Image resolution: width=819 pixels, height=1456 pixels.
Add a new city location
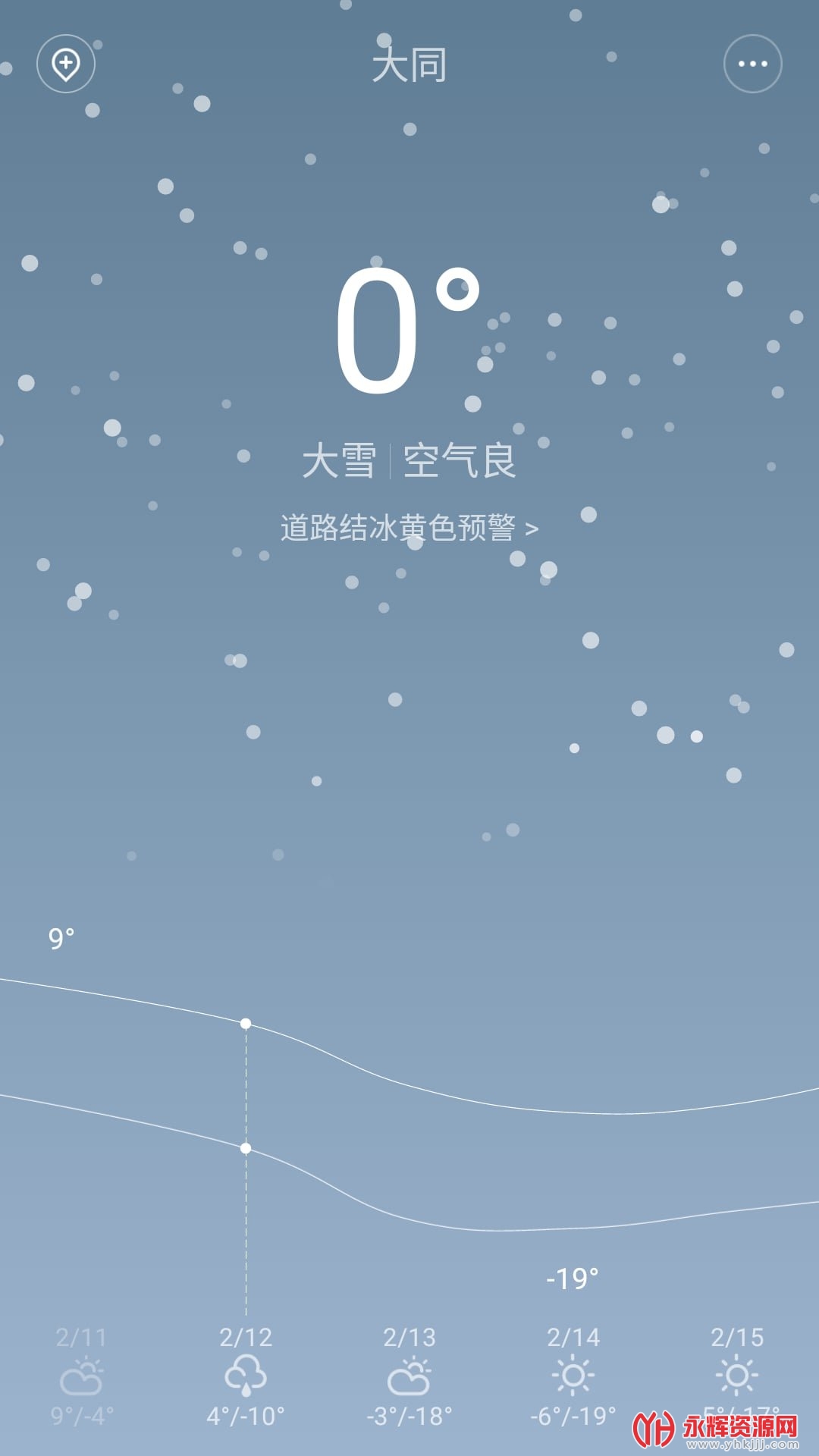tap(66, 64)
